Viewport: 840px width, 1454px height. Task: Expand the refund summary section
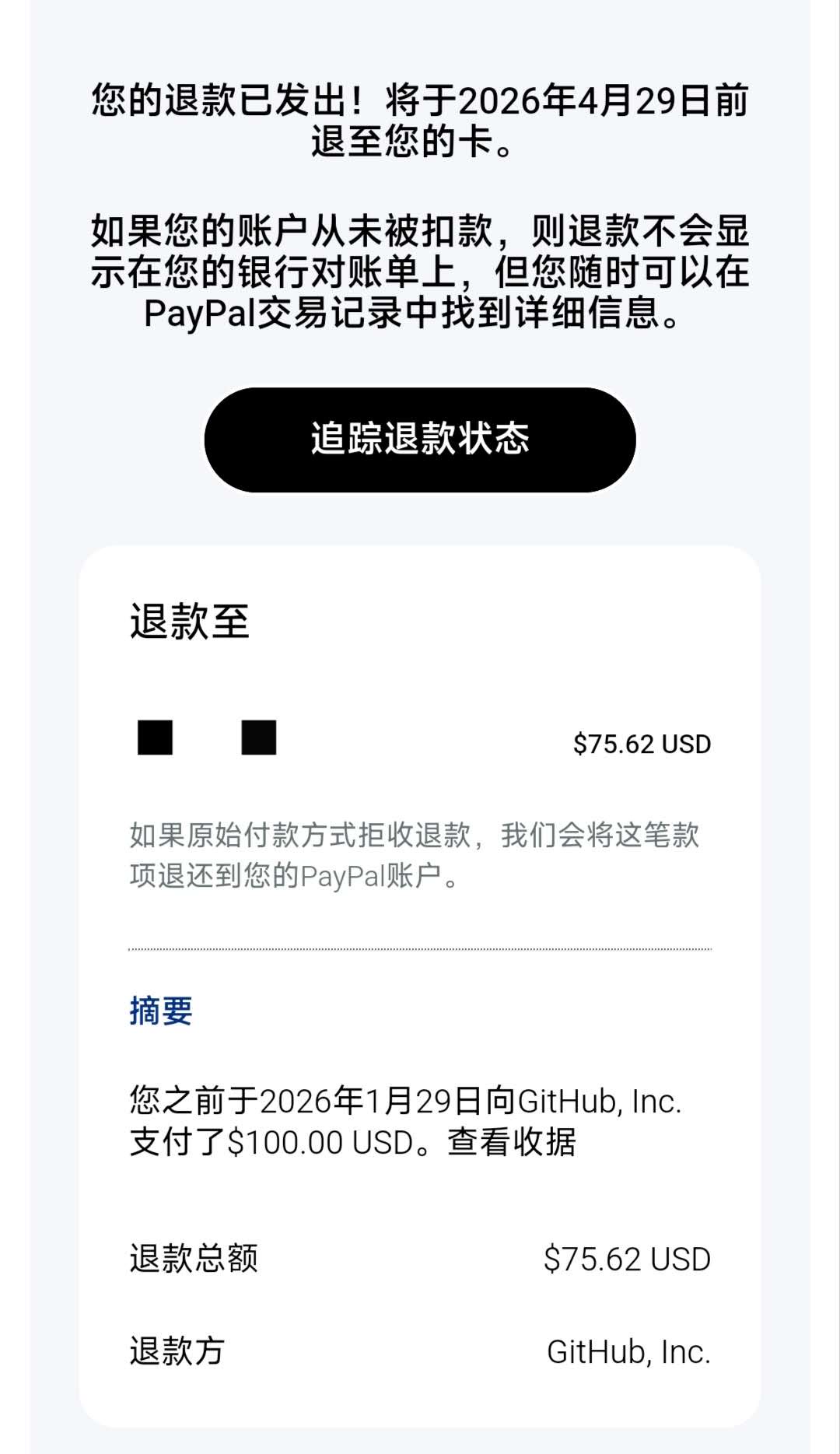[159, 1008]
